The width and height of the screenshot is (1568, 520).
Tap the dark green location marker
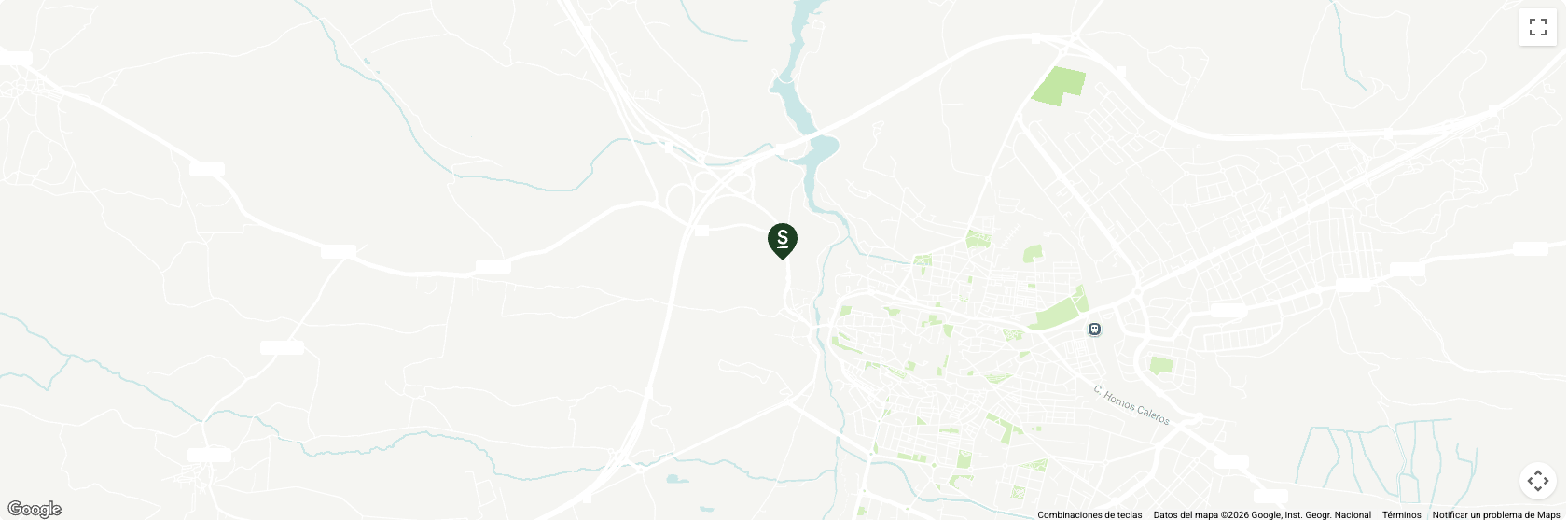(782, 239)
